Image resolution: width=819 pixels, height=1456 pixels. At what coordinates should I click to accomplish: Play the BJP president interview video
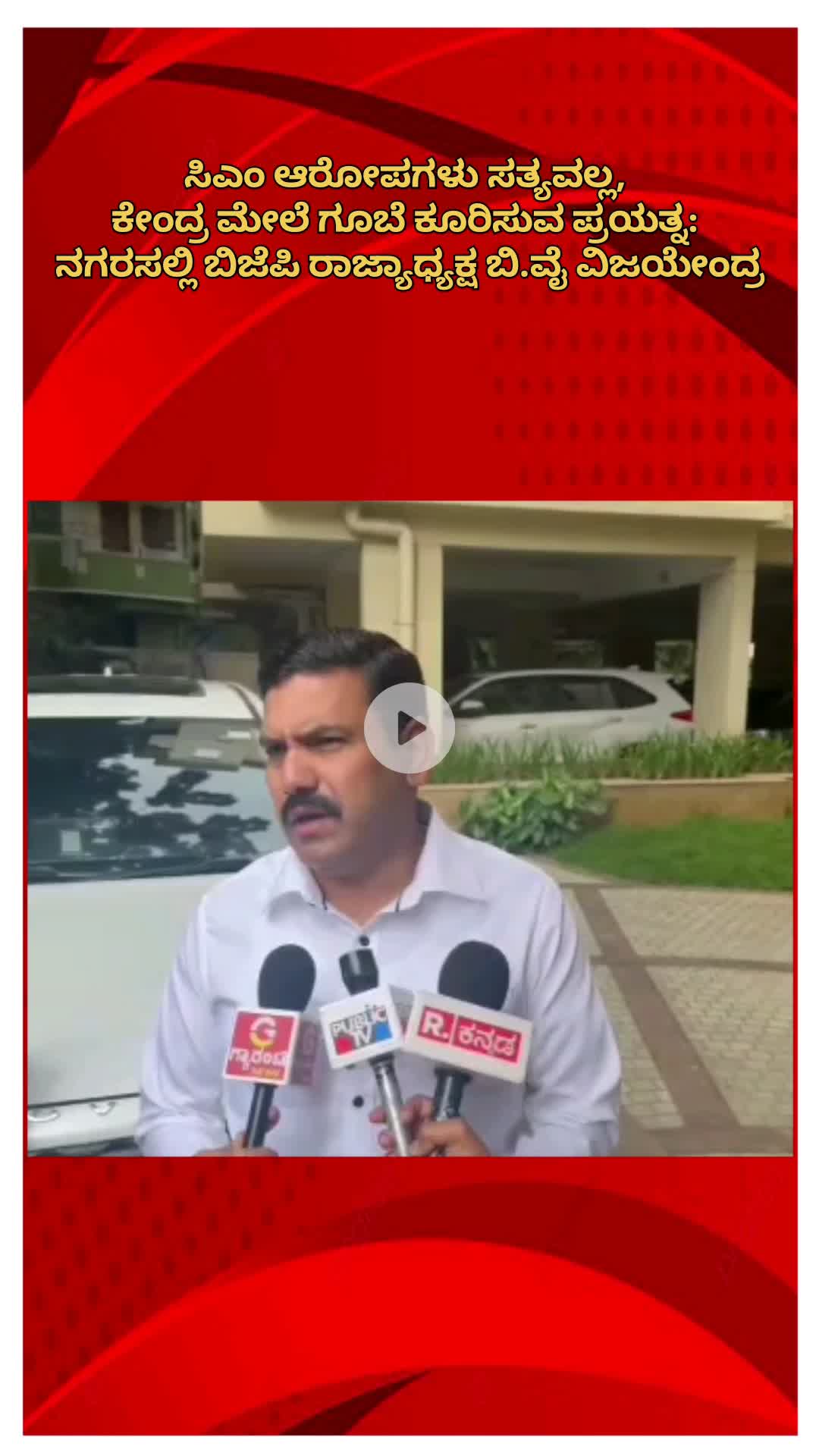[409, 728]
